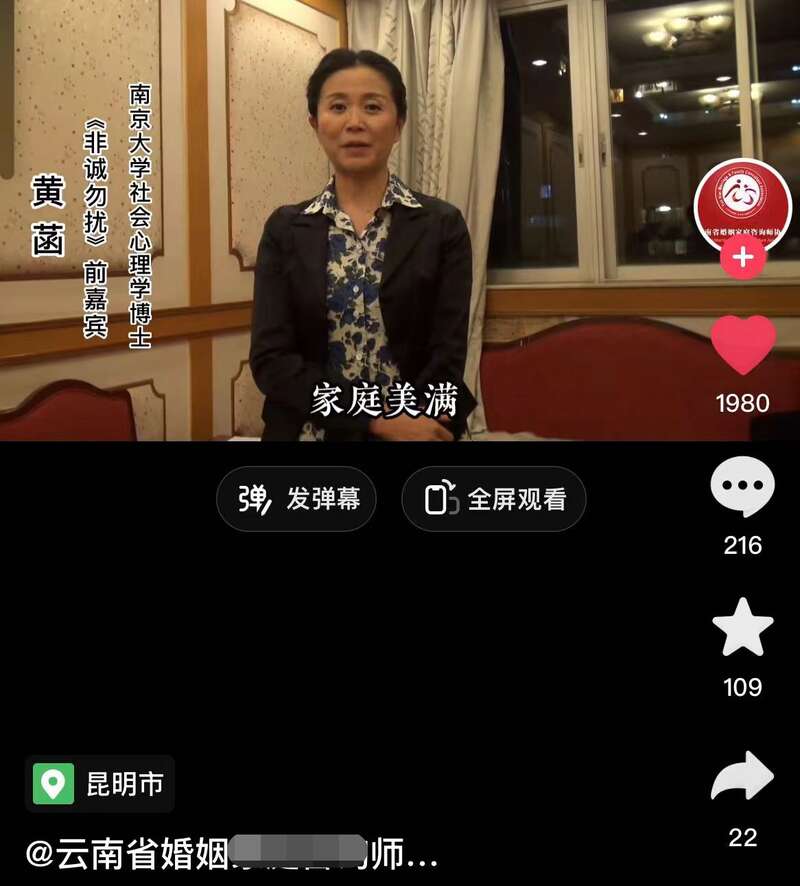The height and width of the screenshot is (886, 800).
Task: Switch to fullscreen with 全屏观看
Action: point(494,499)
